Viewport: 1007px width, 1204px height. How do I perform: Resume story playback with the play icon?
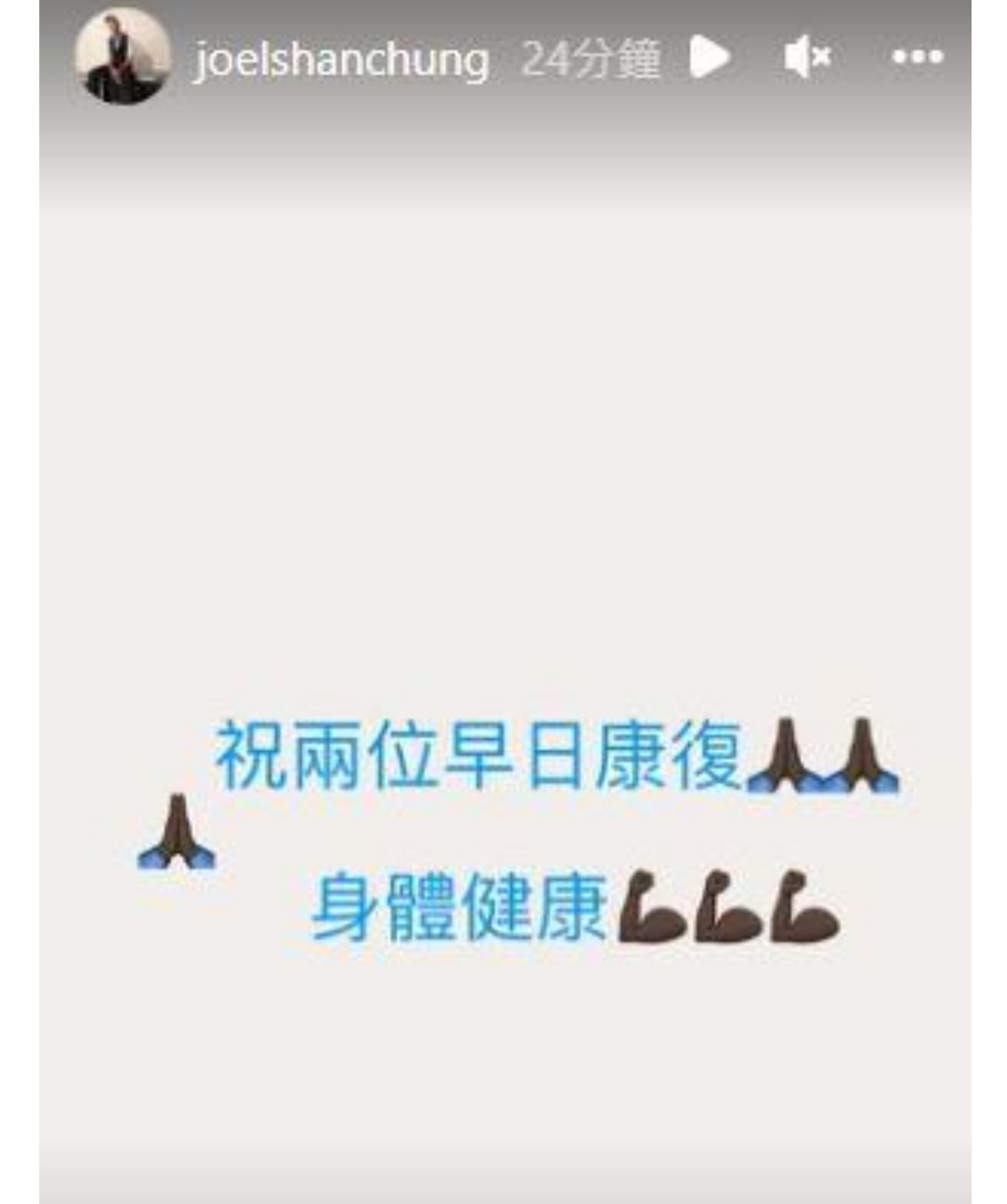tap(709, 58)
